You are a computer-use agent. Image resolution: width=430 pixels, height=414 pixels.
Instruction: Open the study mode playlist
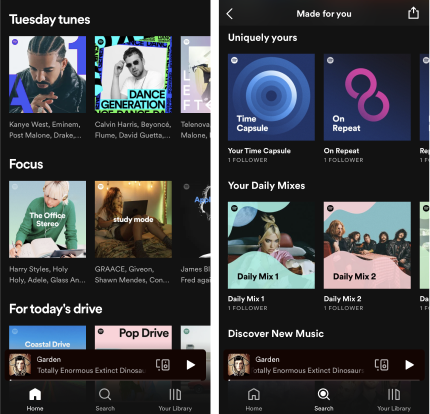click(133, 219)
